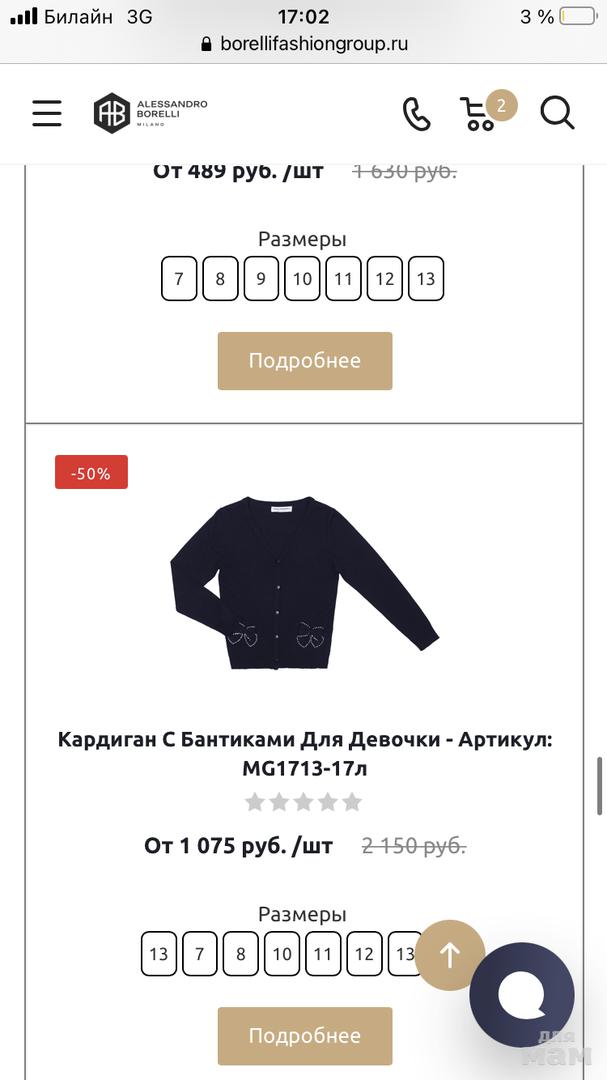The height and width of the screenshot is (1080, 607).
Task: Jump back to top with arrow button
Action: [450, 955]
